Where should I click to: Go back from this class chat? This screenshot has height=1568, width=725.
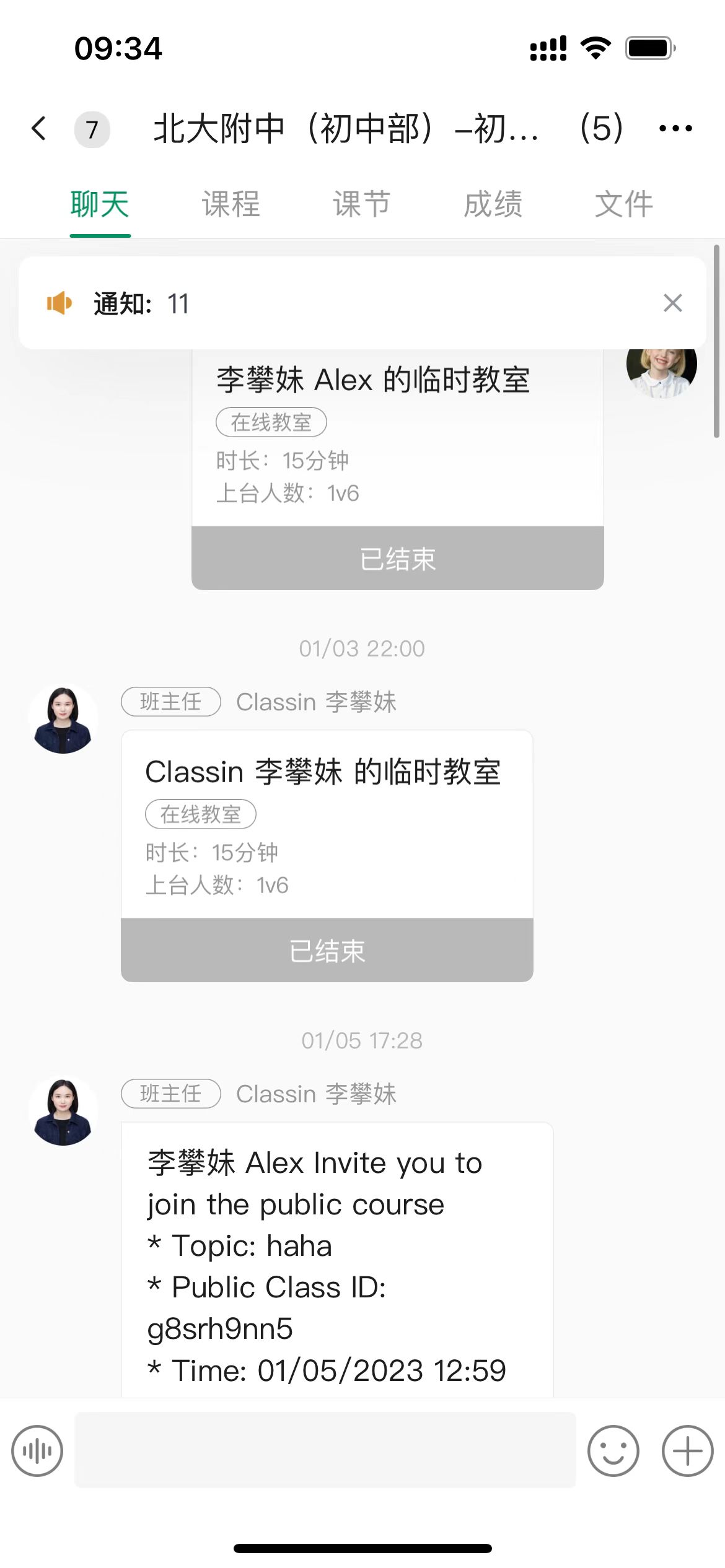[39, 129]
